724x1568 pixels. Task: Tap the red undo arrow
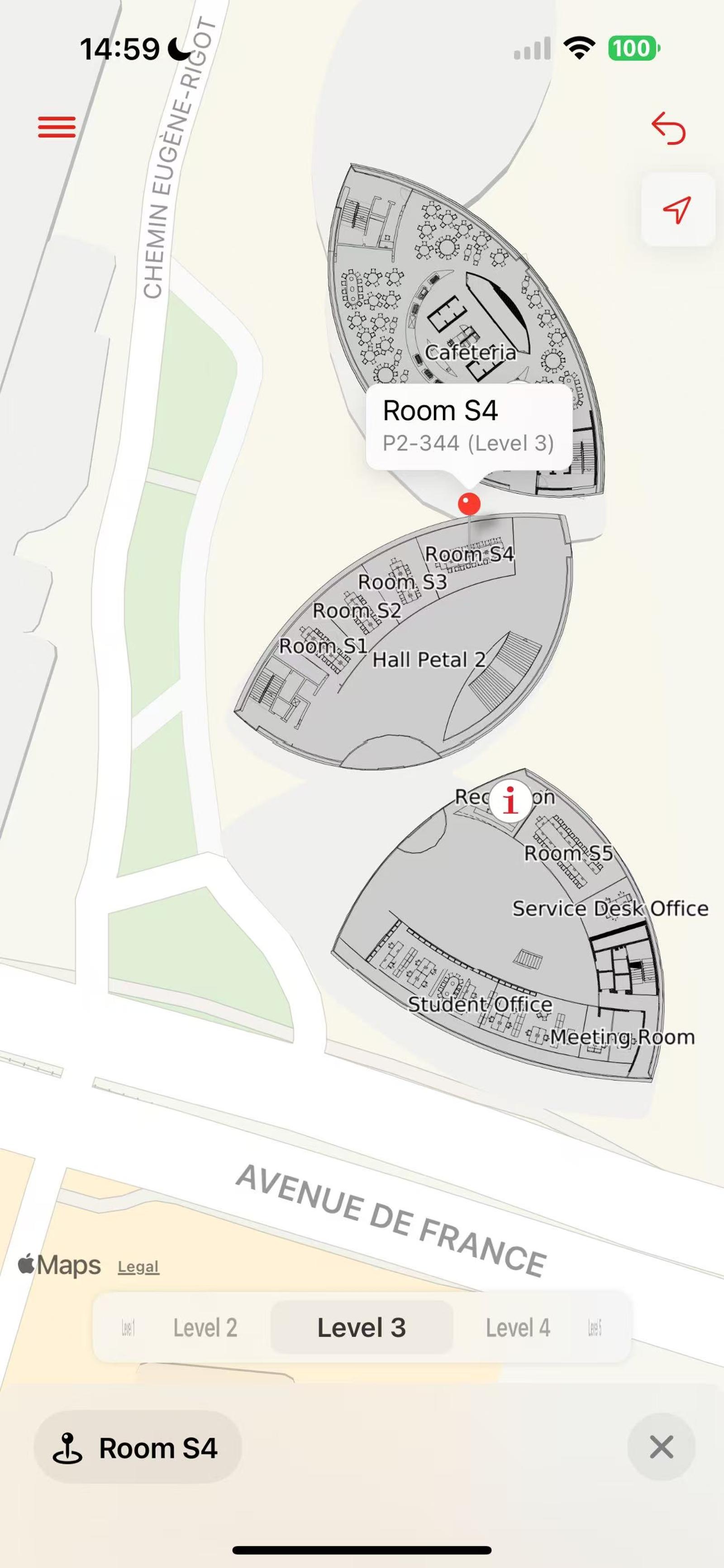(x=669, y=128)
